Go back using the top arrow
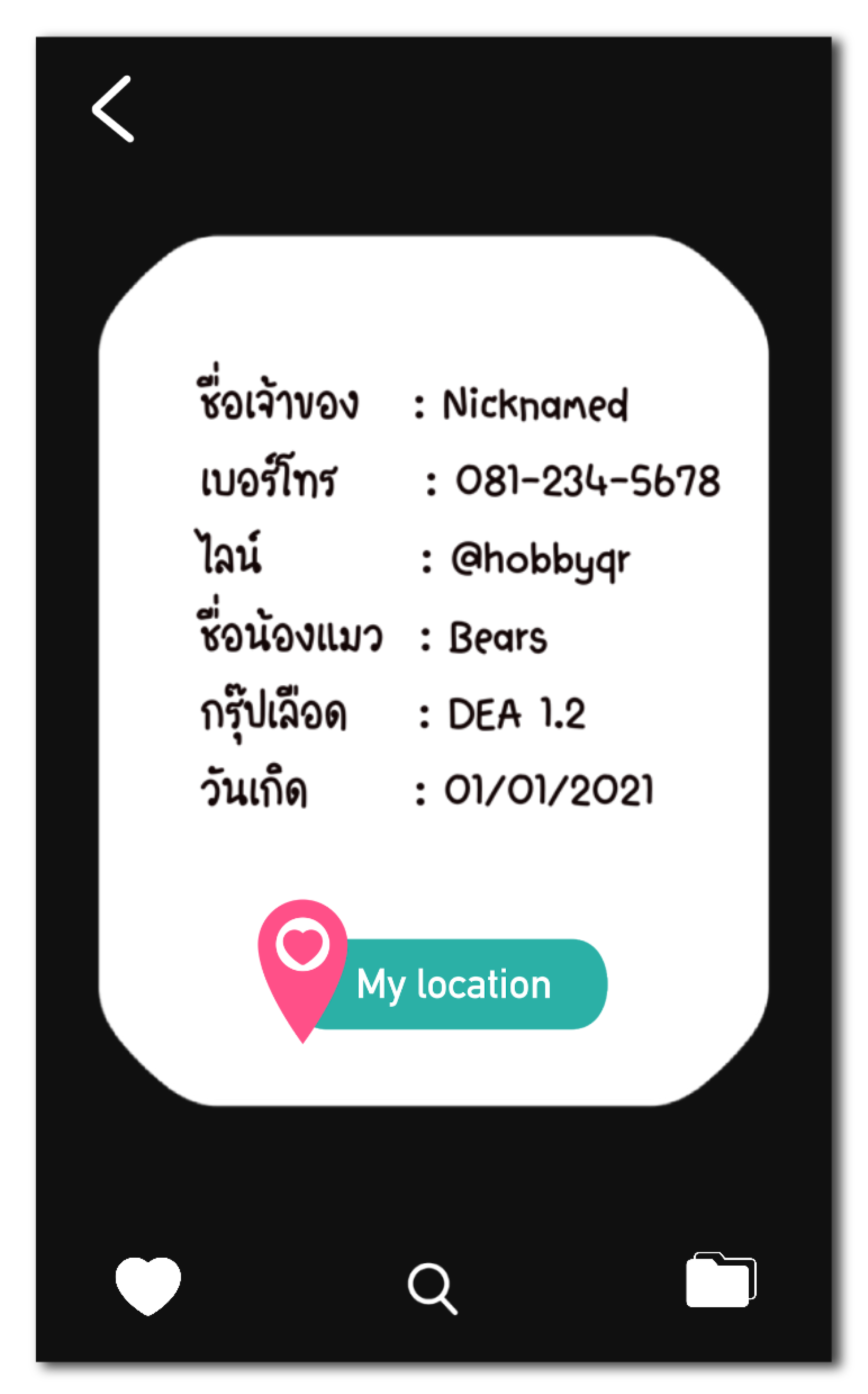Image resolution: width=868 pixels, height=1394 pixels. click(113, 109)
